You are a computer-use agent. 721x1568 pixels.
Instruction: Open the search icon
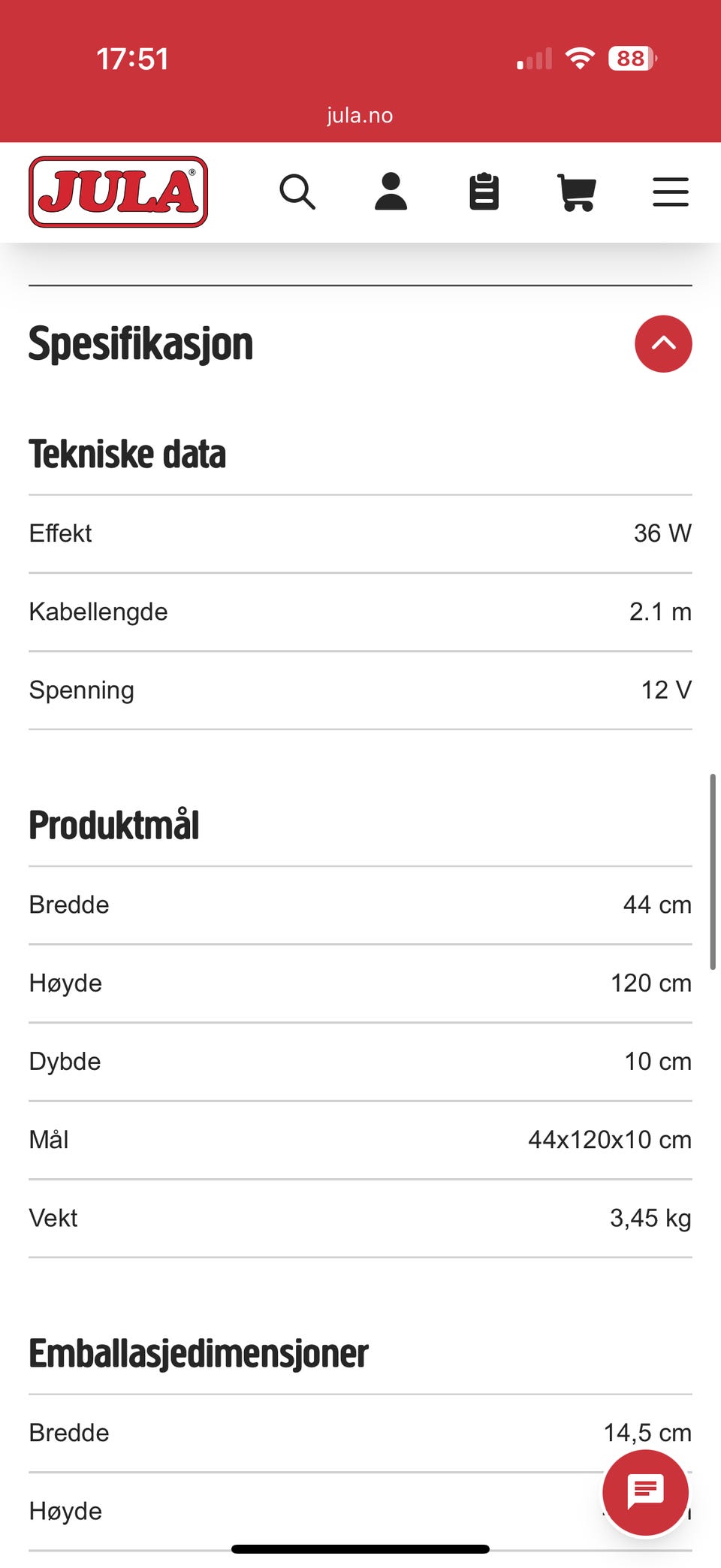[x=297, y=192]
